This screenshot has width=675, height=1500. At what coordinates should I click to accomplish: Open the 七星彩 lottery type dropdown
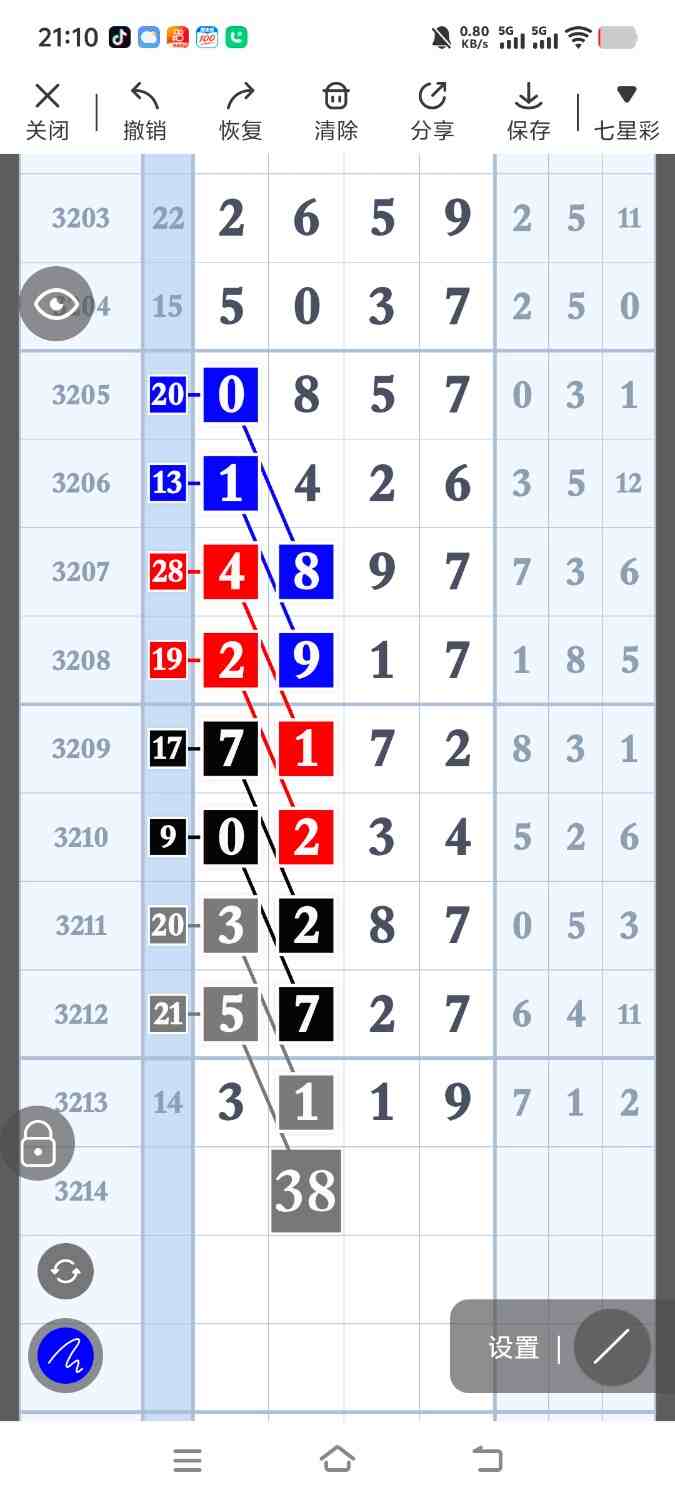[x=626, y=111]
